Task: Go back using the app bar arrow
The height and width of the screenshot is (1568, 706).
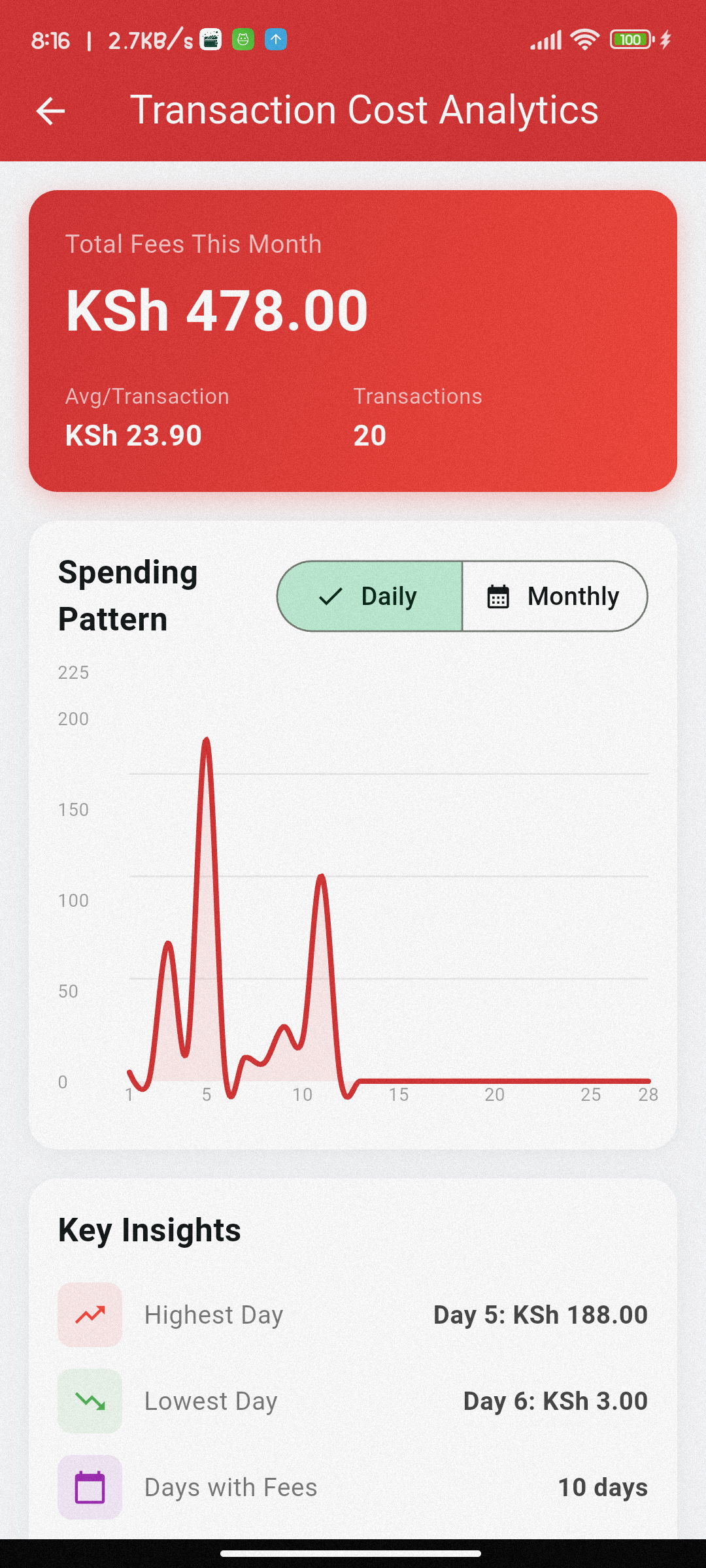Action: click(x=50, y=111)
